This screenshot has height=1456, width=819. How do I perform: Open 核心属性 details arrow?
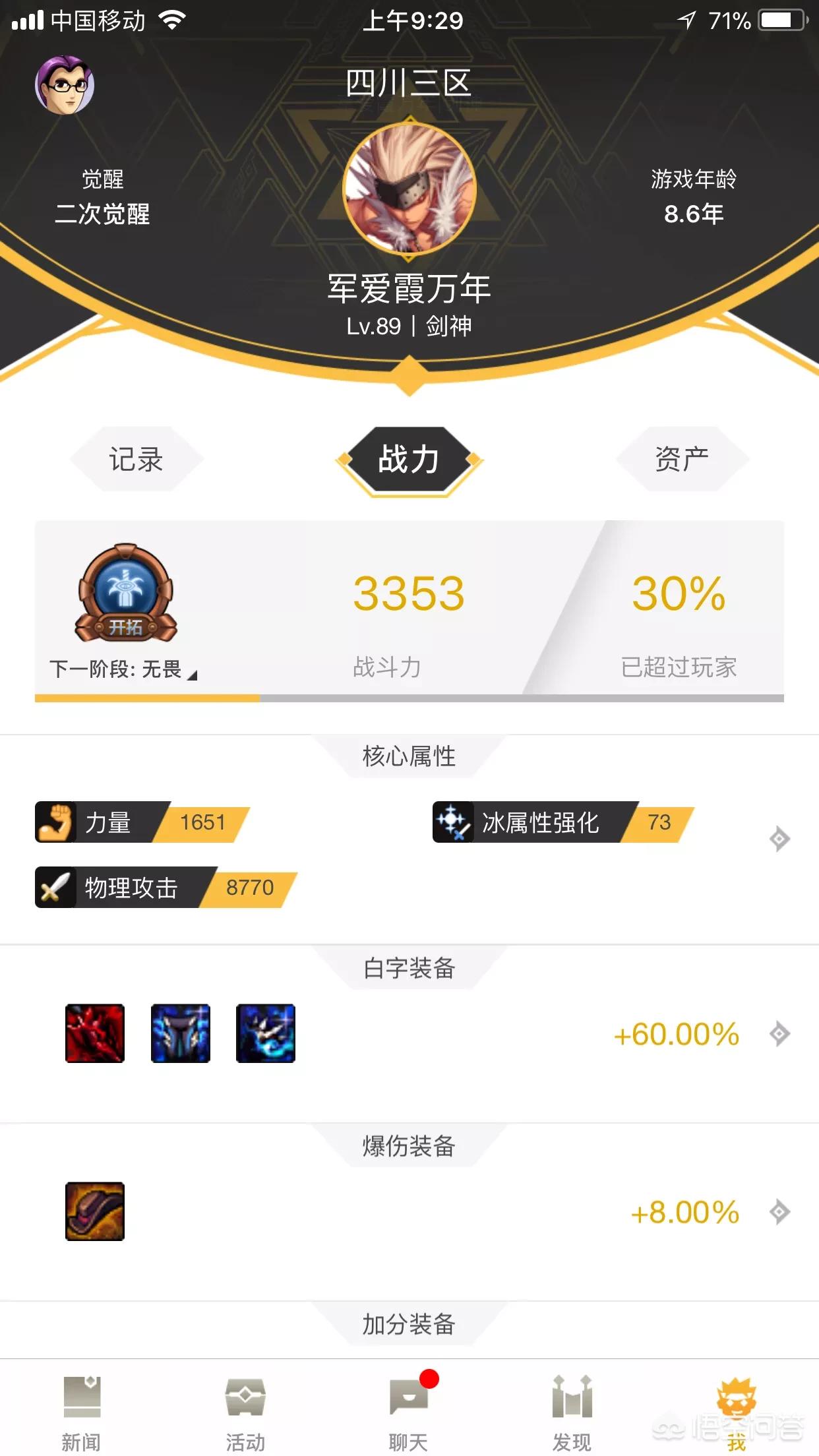779,839
